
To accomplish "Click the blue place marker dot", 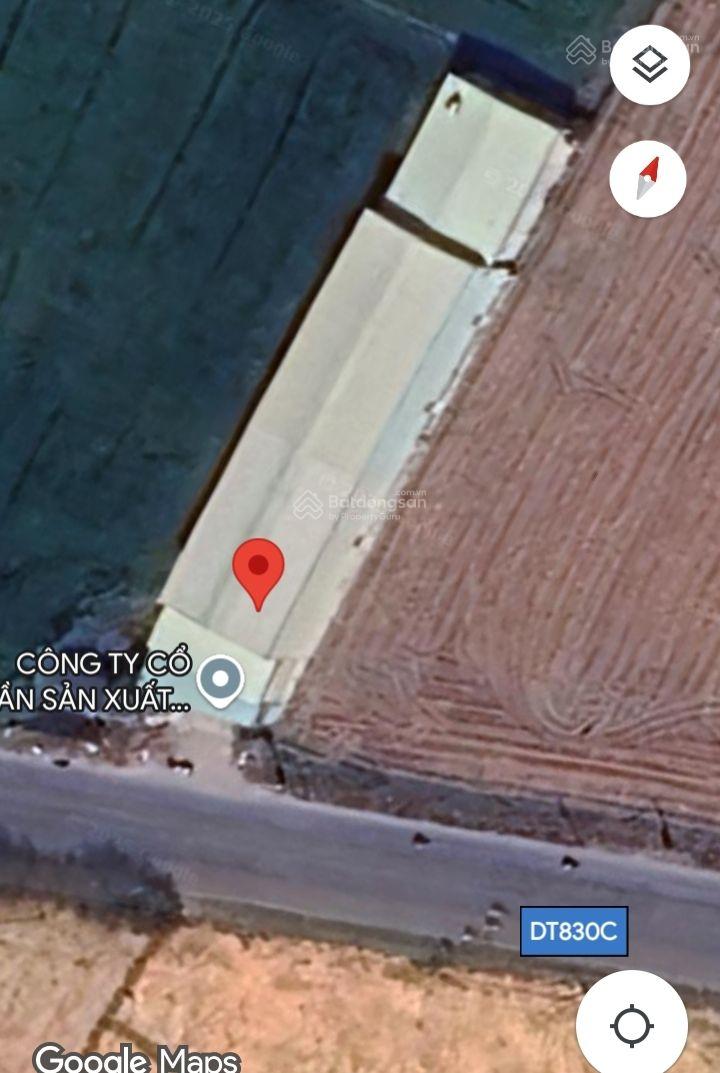I will [220, 678].
